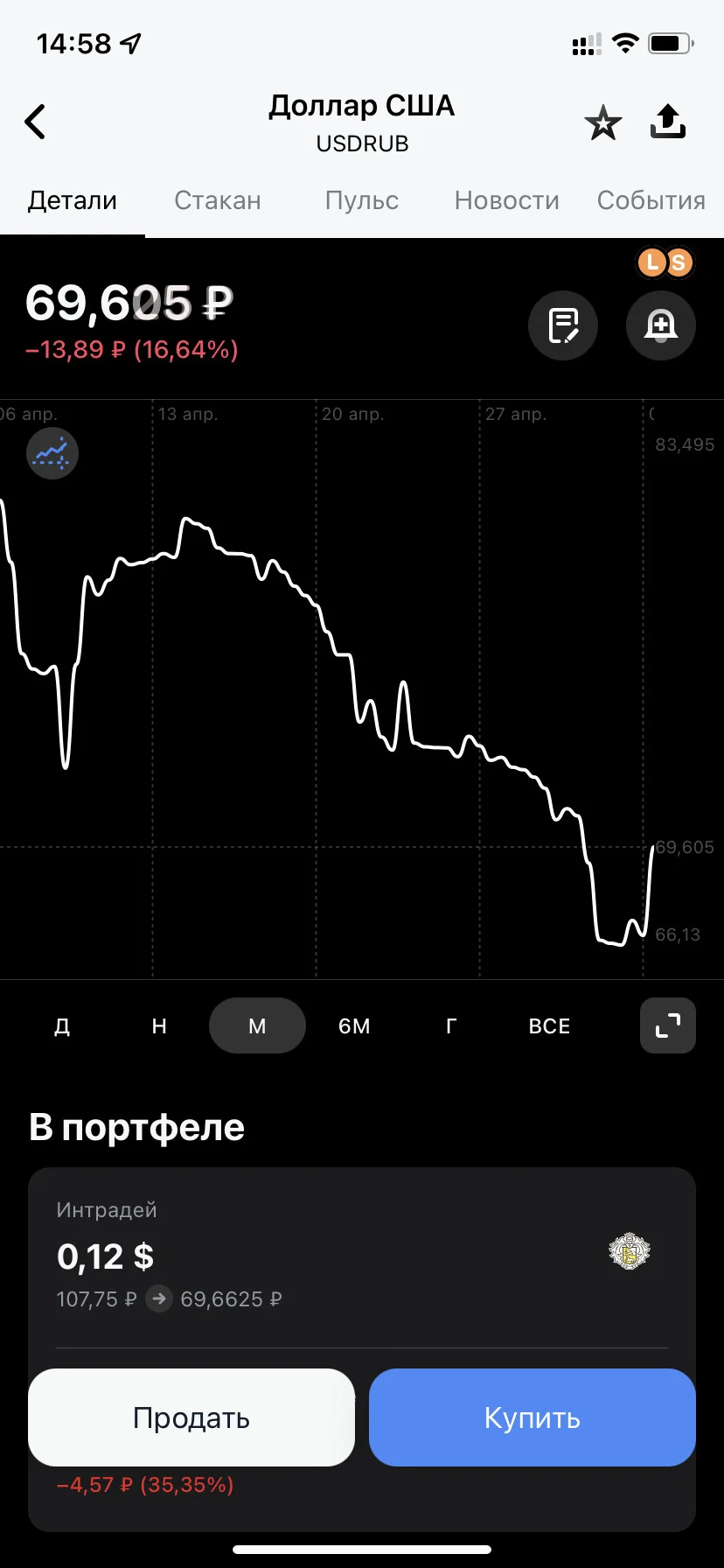Select the 6М chart period
This screenshot has height=1568, width=724.
point(354,1025)
